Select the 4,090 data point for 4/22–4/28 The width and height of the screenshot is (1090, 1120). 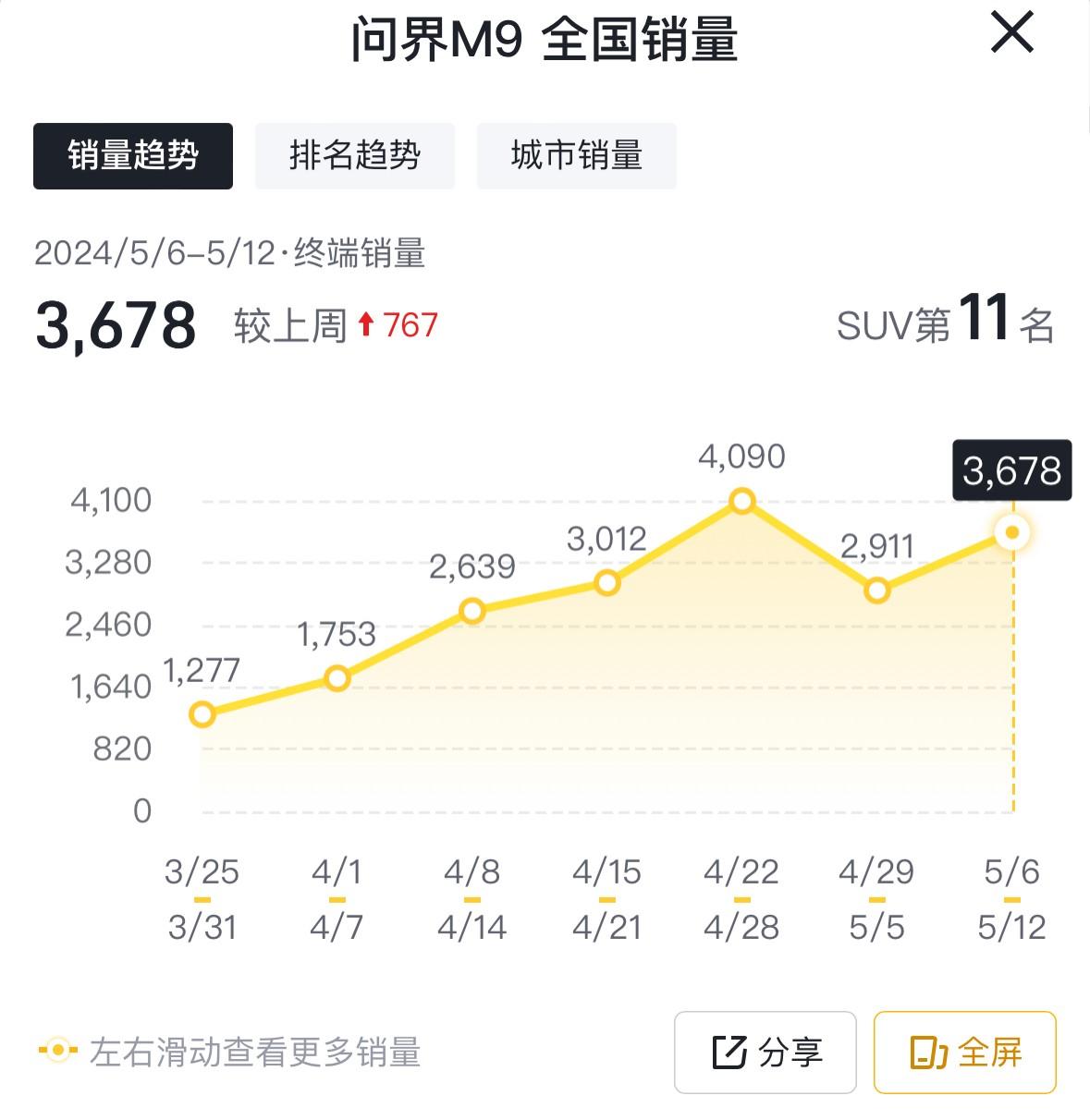[x=741, y=502]
